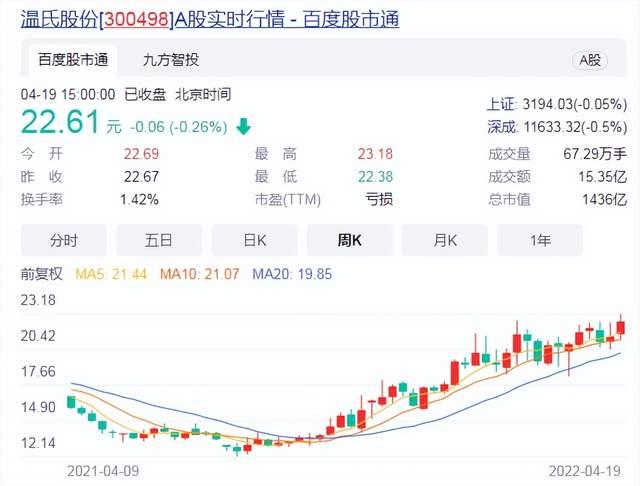The width and height of the screenshot is (640, 486).
Task: View the 日K daily candlestick chart
Action: 254,240
